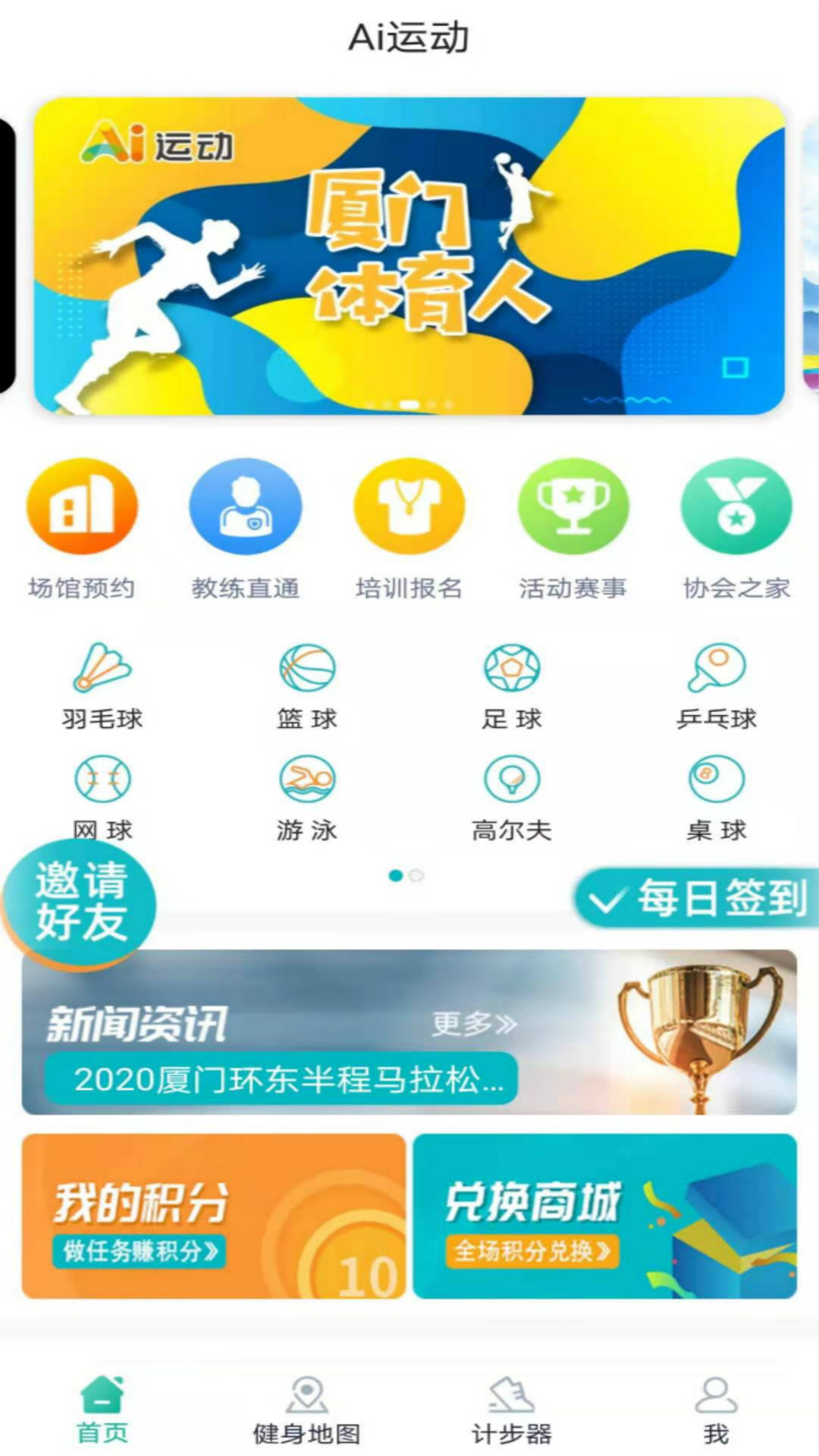The height and width of the screenshot is (1456, 819).
Task: Select the 足球 football category
Action: click(x=512, y=686)
